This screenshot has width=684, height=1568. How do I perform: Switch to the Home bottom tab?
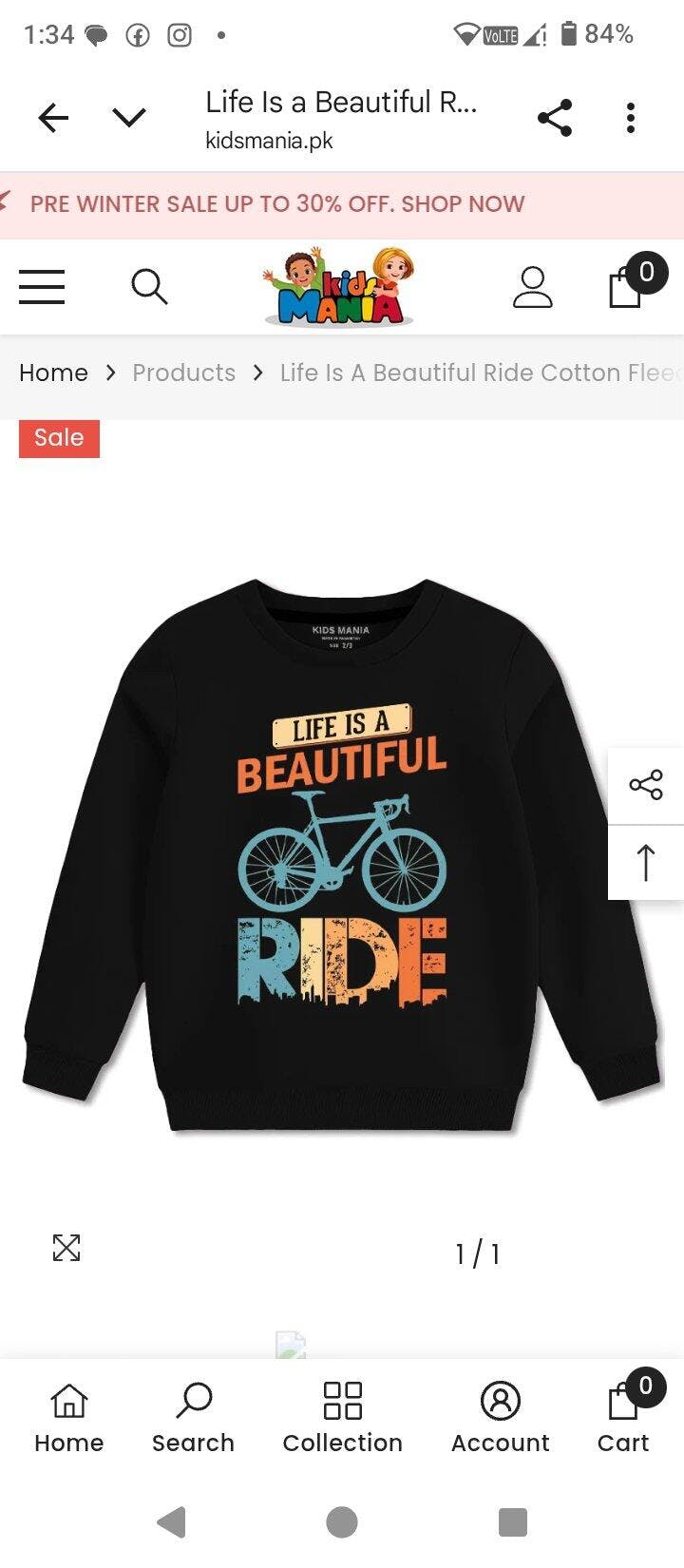point(68,1418)
